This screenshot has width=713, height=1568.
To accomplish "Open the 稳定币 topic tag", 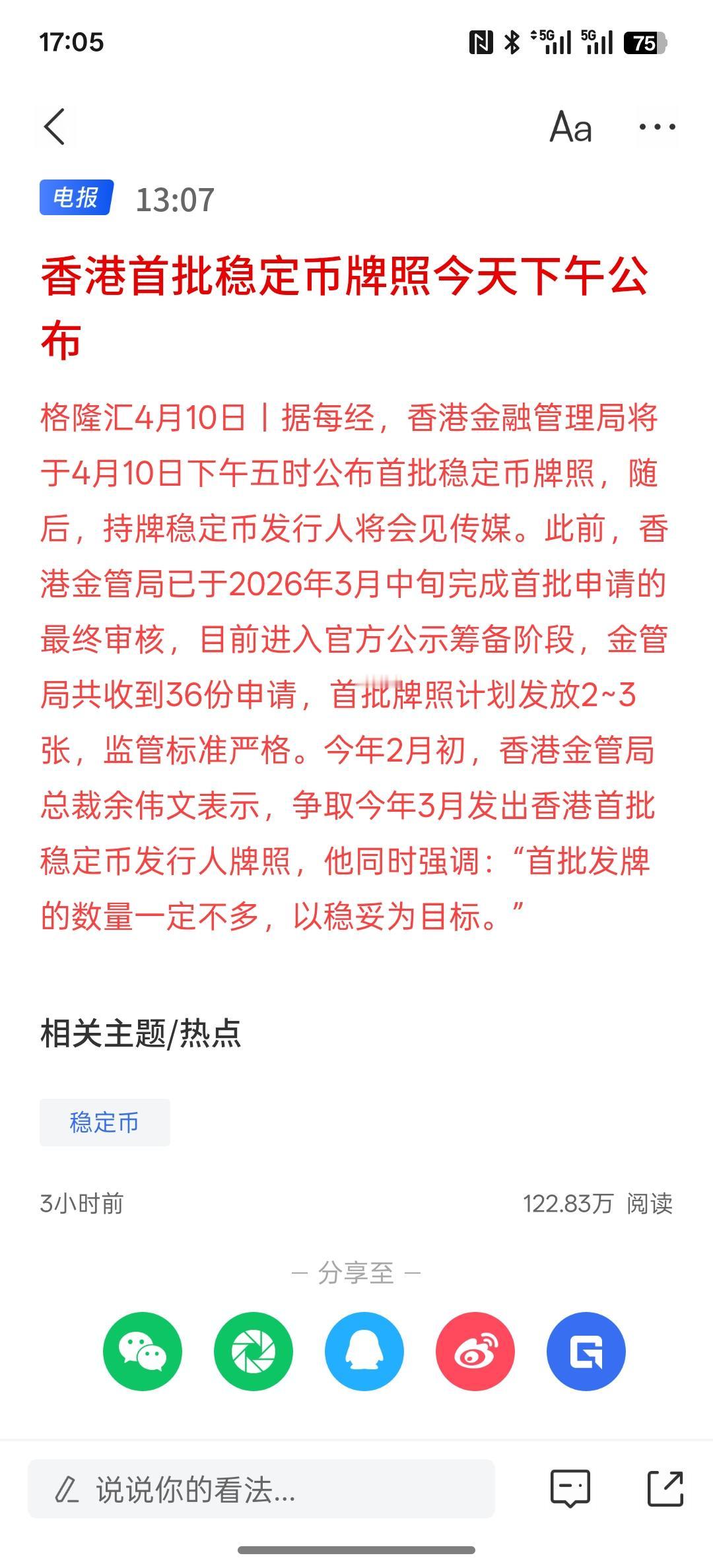I will [104, 1122].
